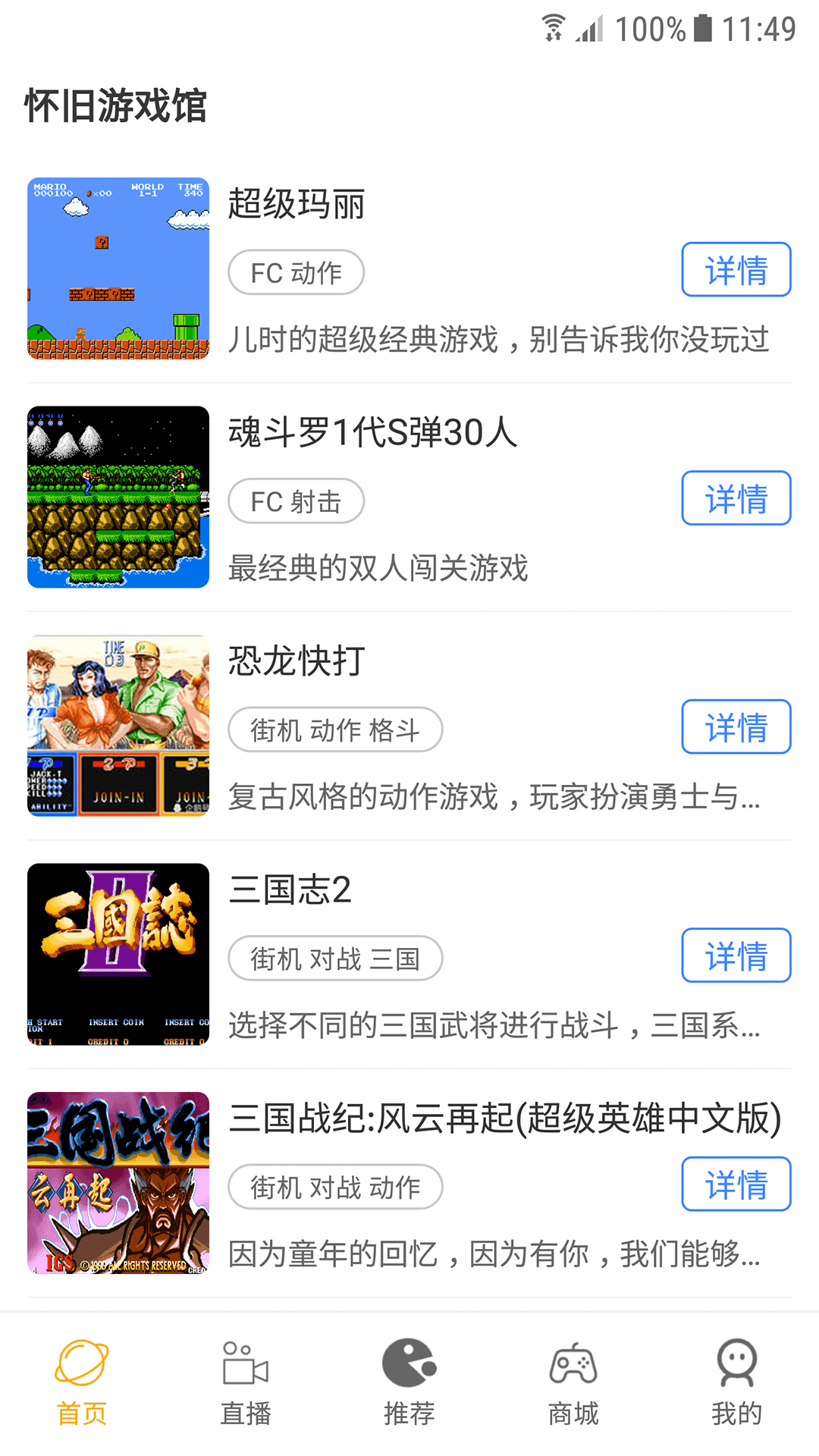Viewport: 819px width, 1456px height.
Task: Open the 三国战纪 game thumbnail
Action: pyautogui.click(x=118, y=1183)
